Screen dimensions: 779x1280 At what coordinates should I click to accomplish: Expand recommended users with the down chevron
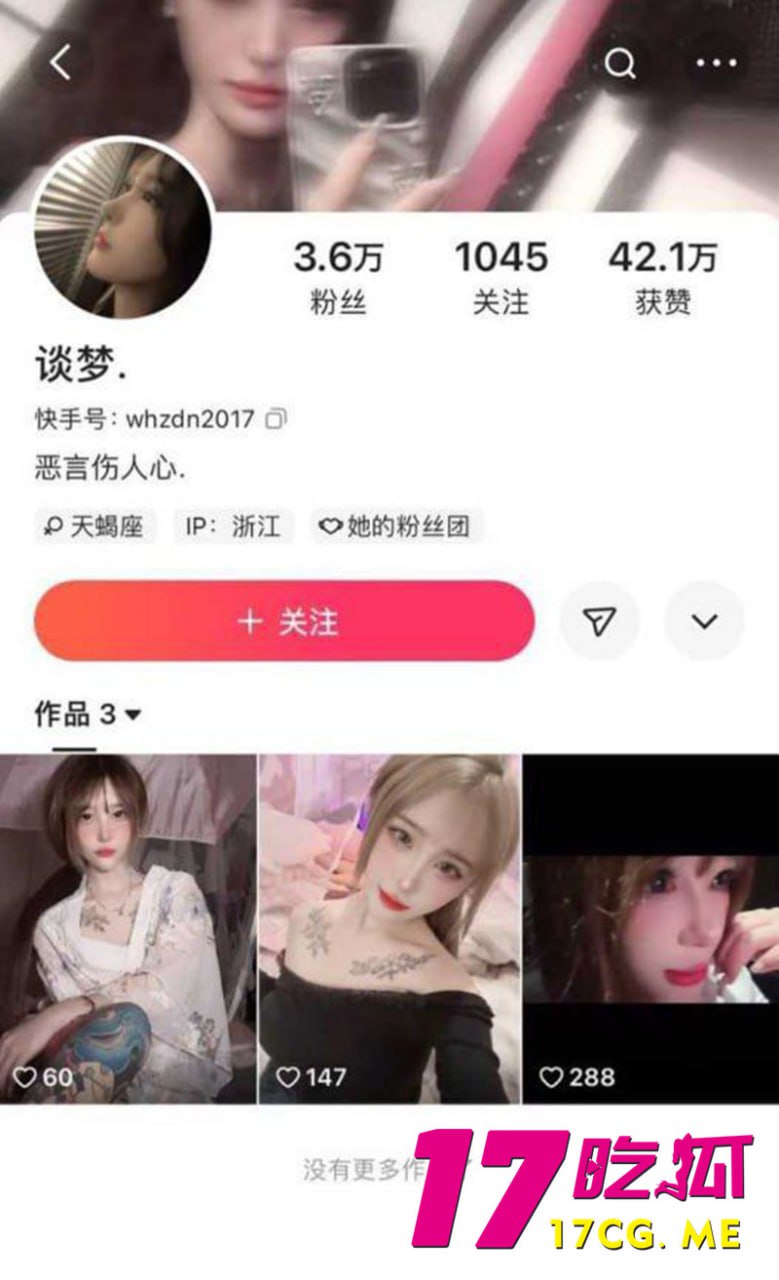(704, 621)
